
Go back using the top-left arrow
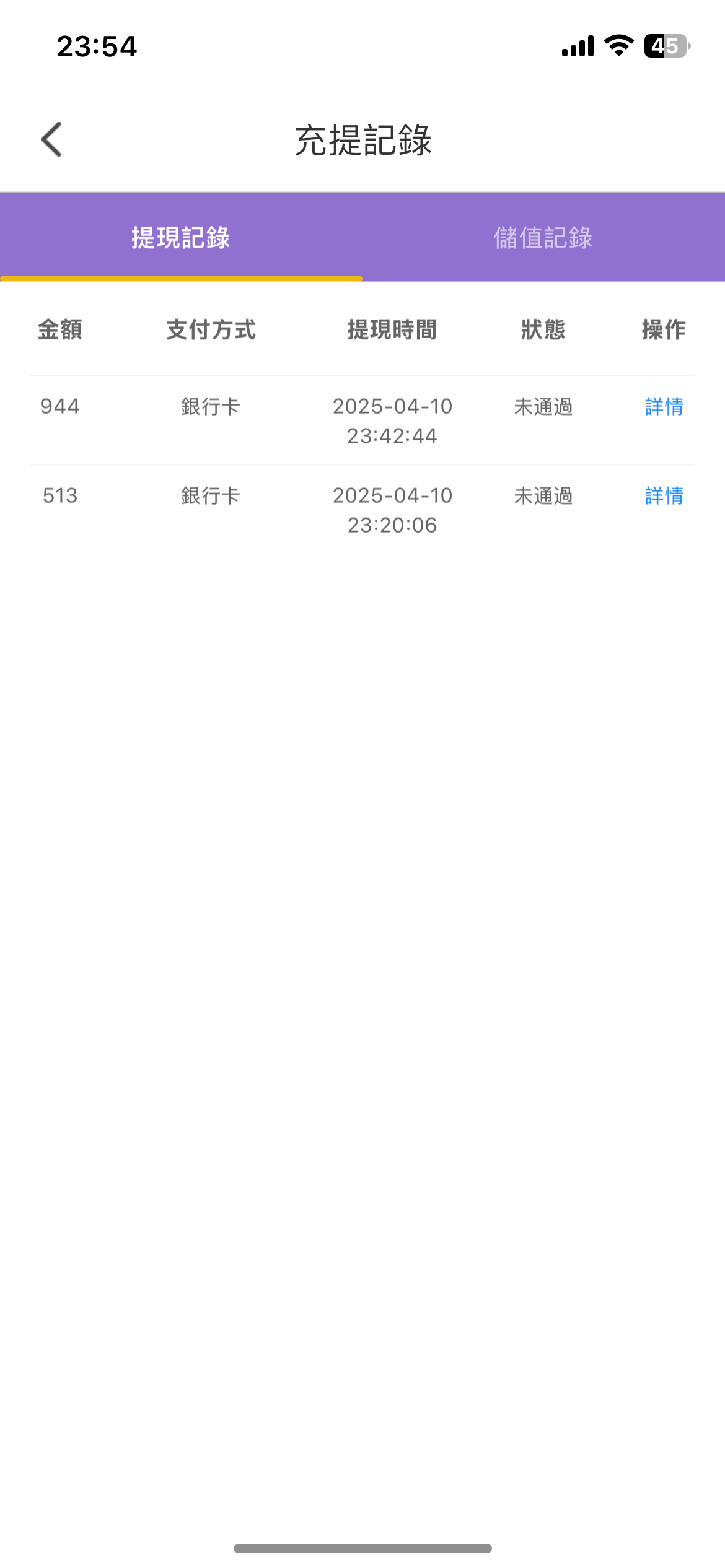pyautogui.click(x=51, y=139)
